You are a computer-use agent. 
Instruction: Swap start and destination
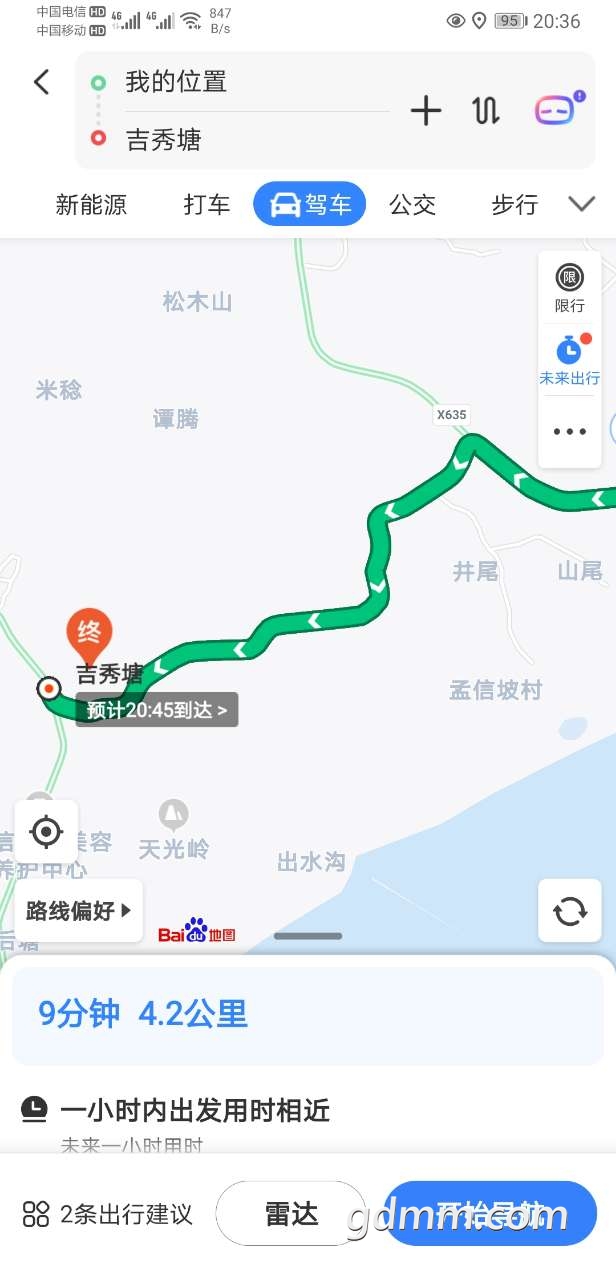pyautogui.click(x=486, y=110)
